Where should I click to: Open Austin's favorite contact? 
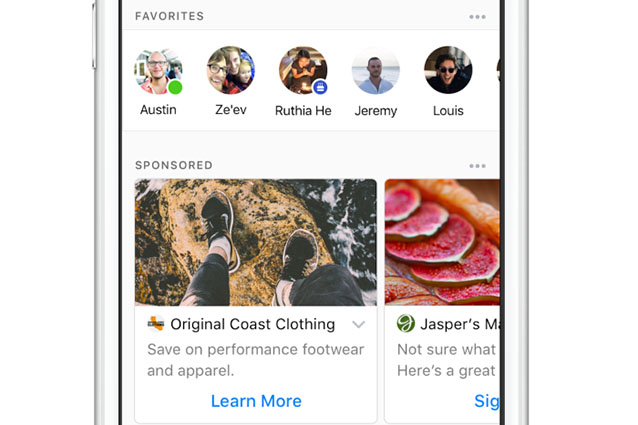(x=158, y=72)
